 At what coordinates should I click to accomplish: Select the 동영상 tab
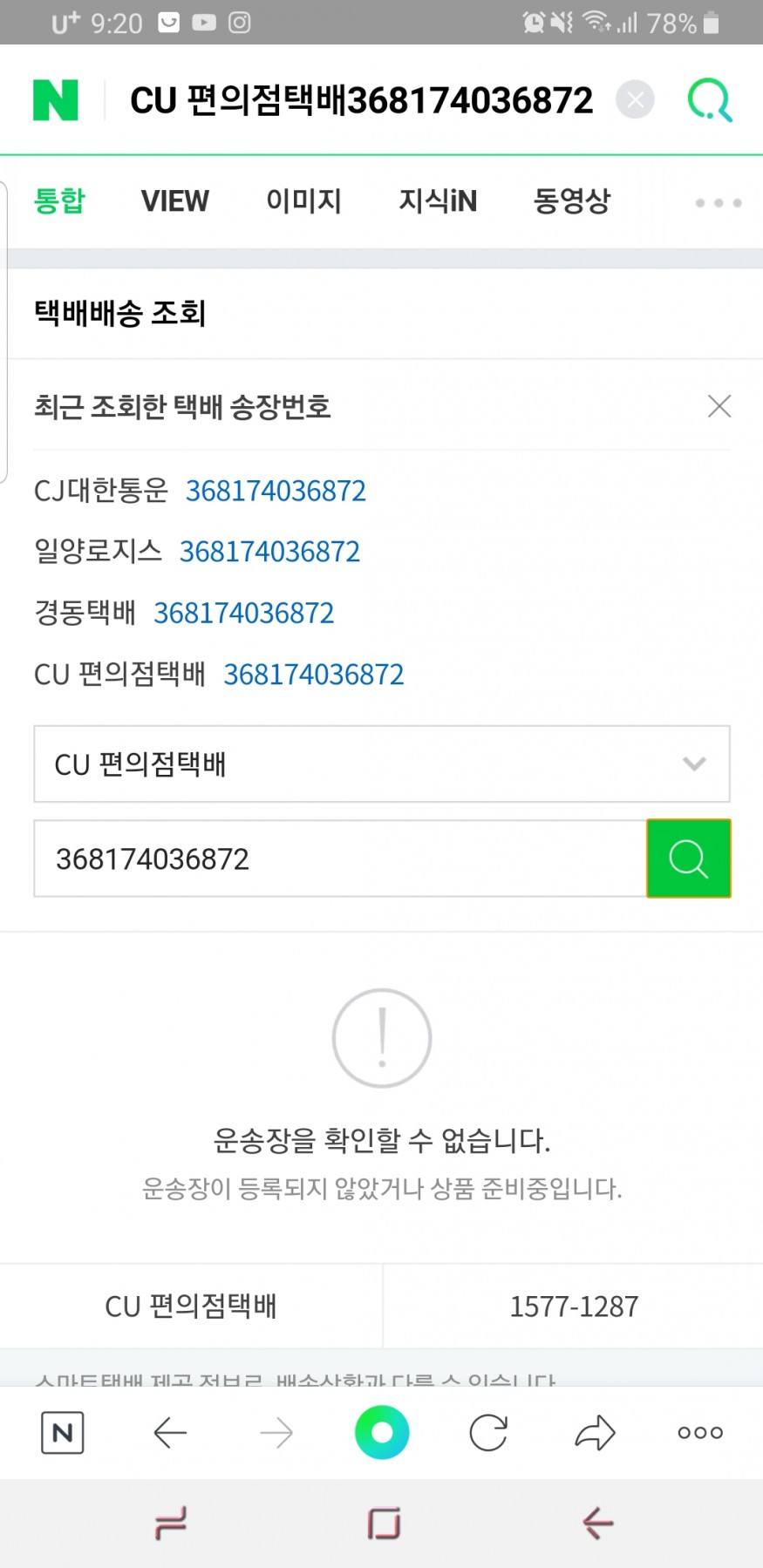tap(572, 201)
